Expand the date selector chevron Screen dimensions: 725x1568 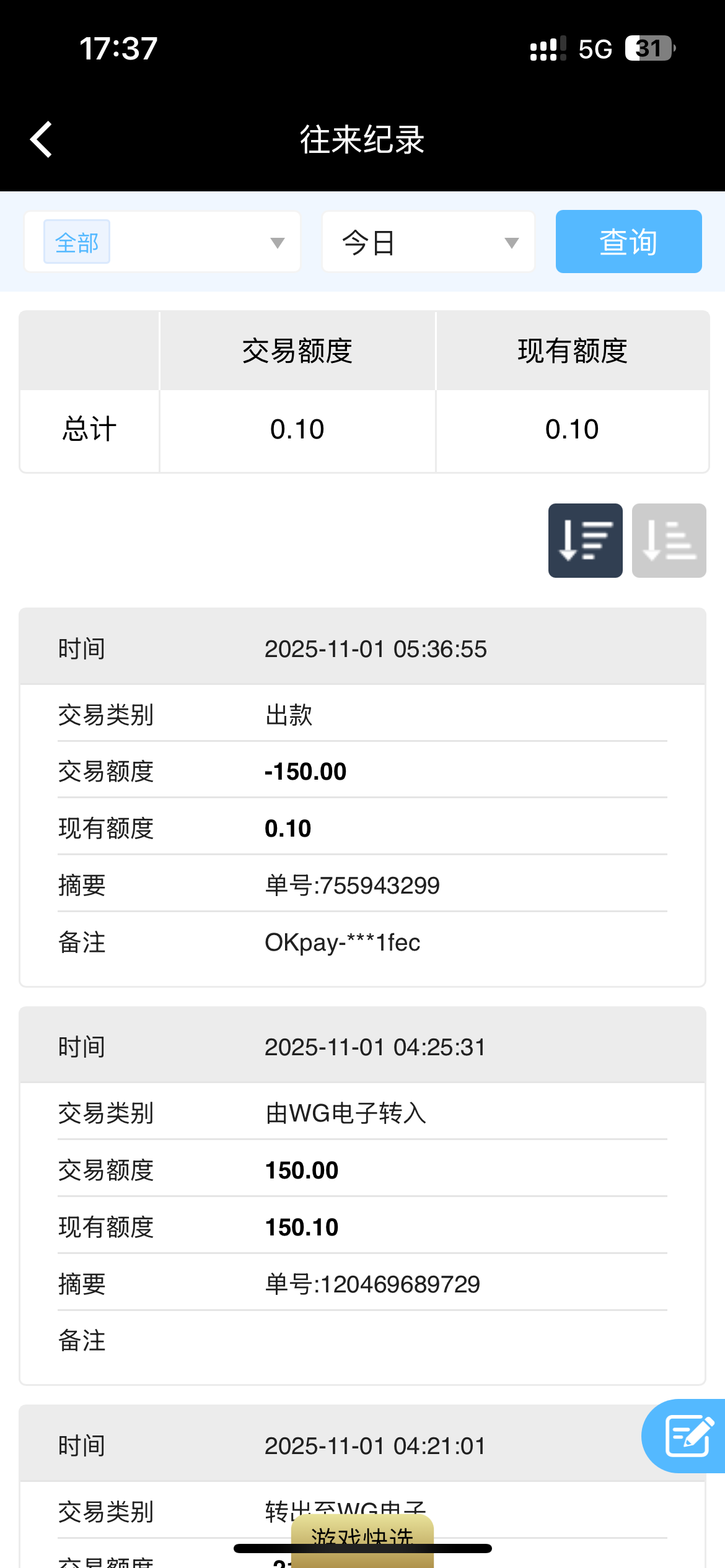pyautogui.click(x=510, y=242)
